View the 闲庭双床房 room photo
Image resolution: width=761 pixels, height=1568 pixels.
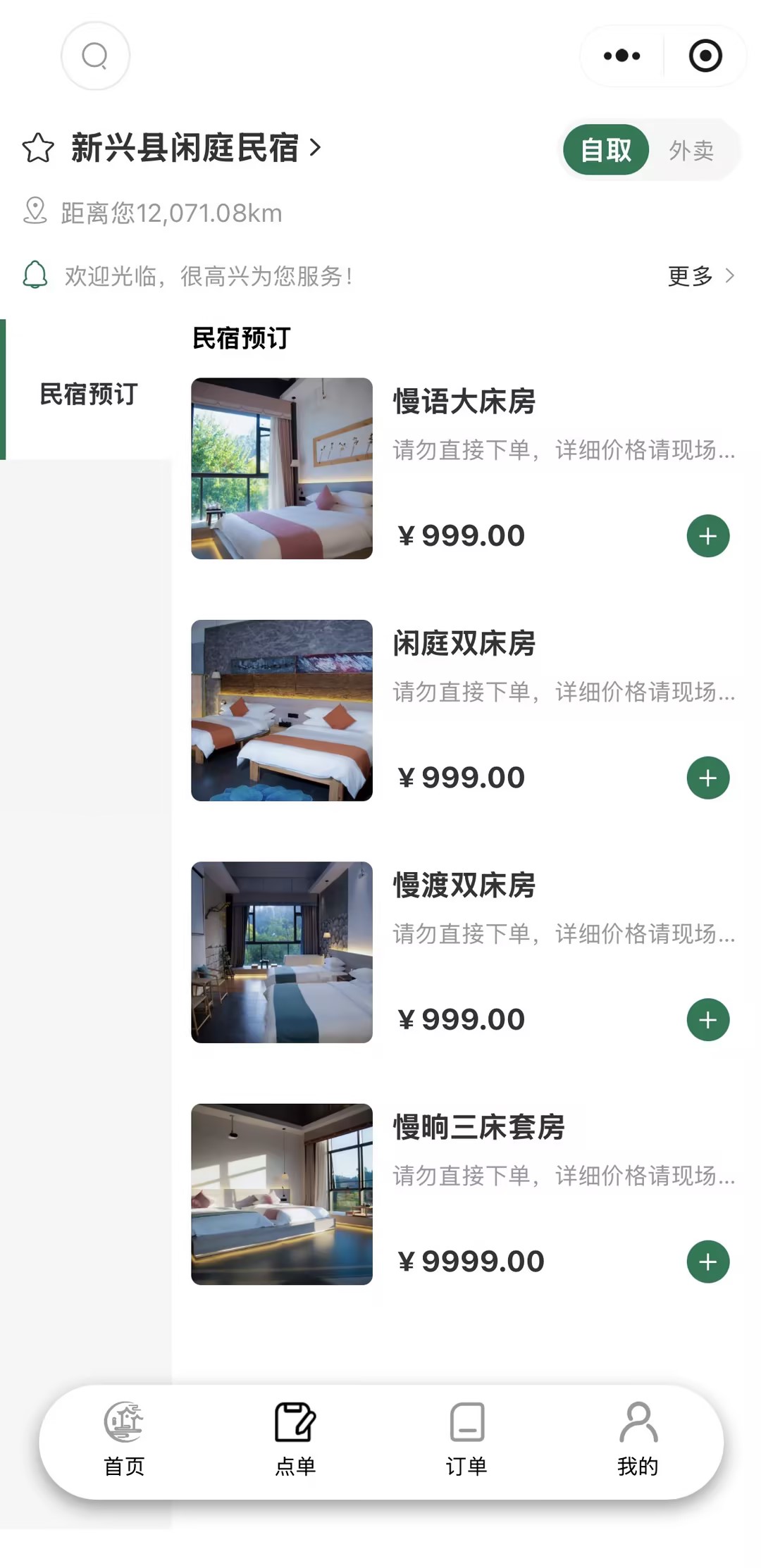(x=282, y=710)
